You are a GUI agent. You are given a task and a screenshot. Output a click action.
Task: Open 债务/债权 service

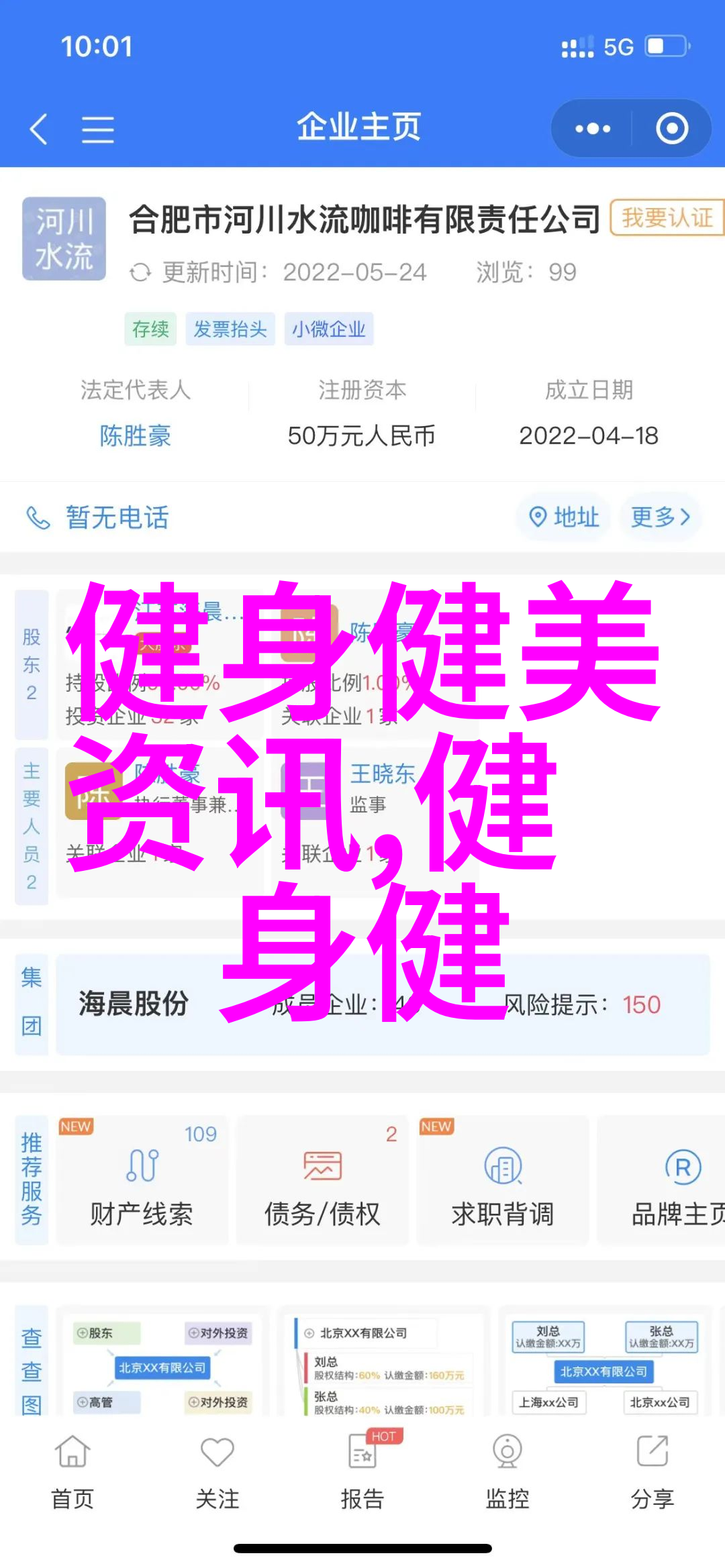322,1181
